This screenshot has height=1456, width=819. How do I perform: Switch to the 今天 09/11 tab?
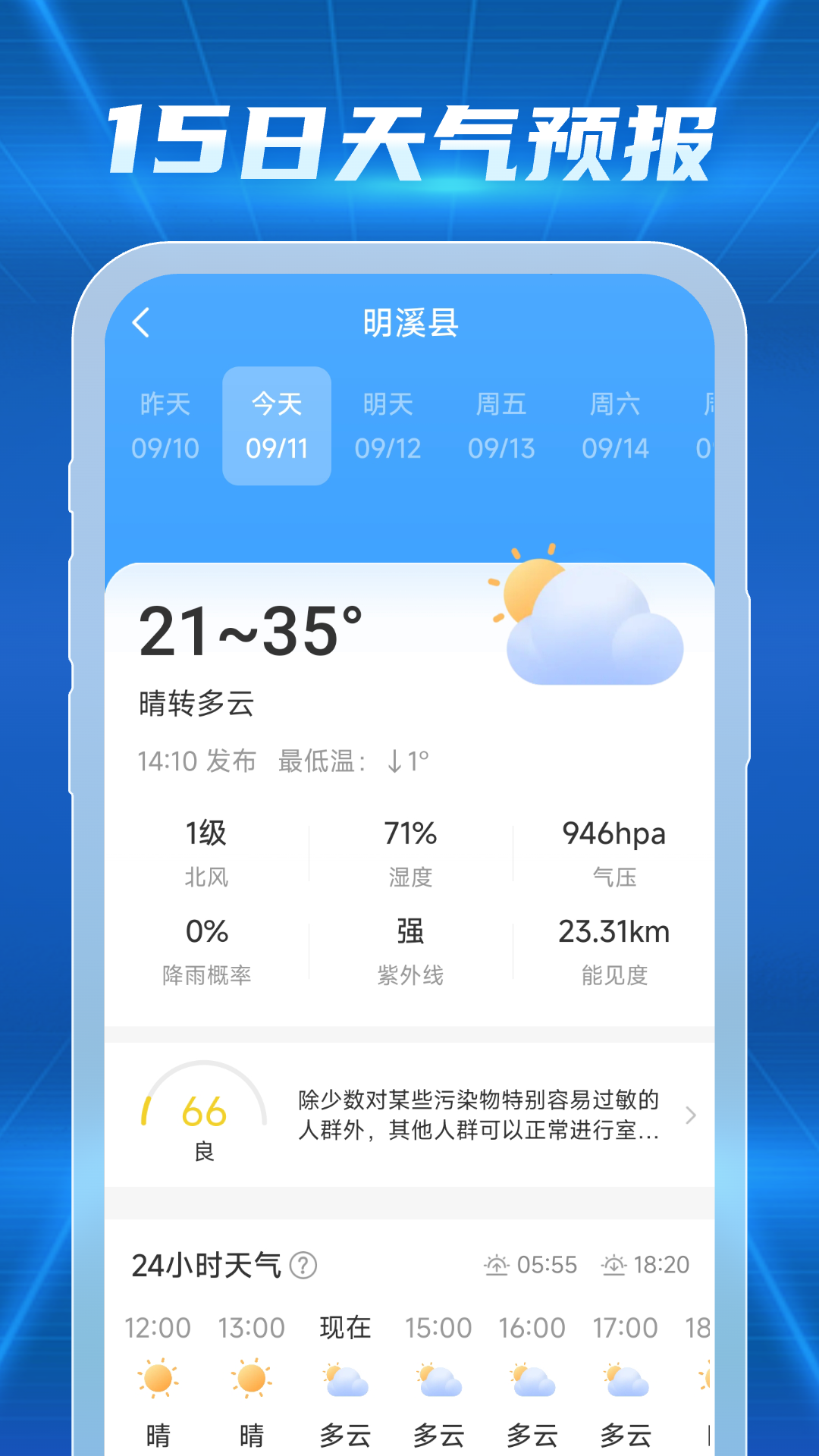coord(278,425)
